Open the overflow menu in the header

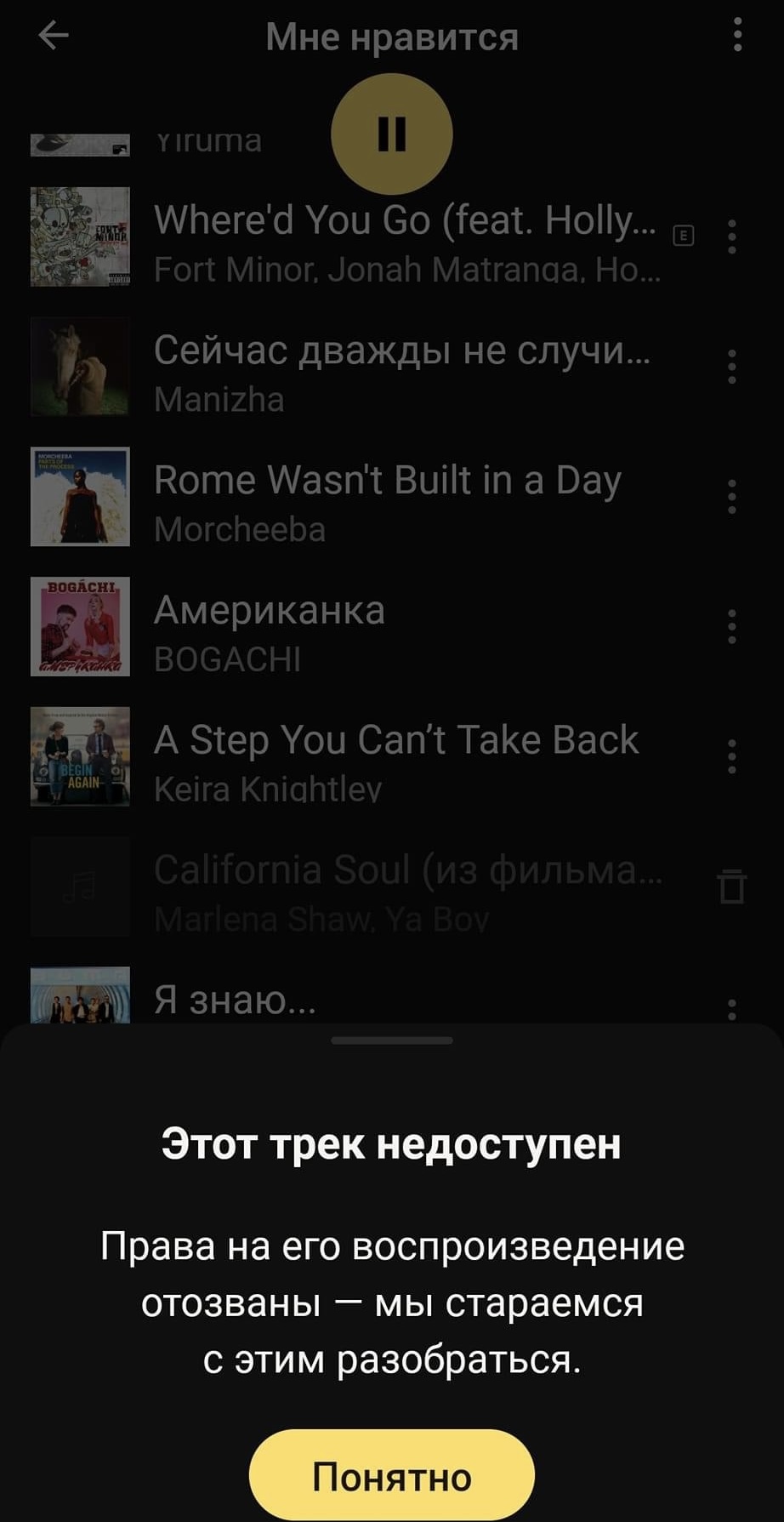coord(737,36)
